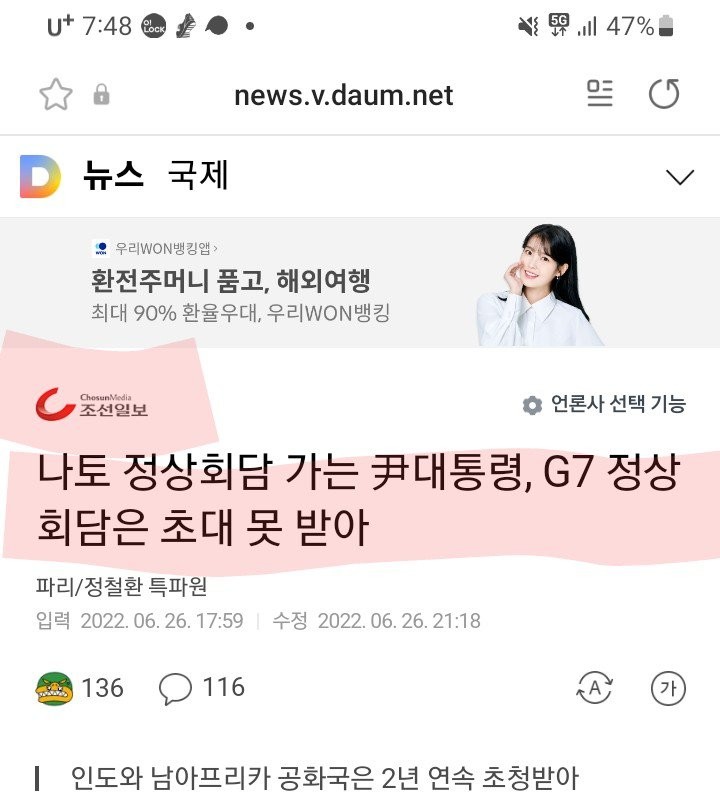Expand the news category dropdown chevron
Viewport: 720px width, 800px height.
(680, 178)
